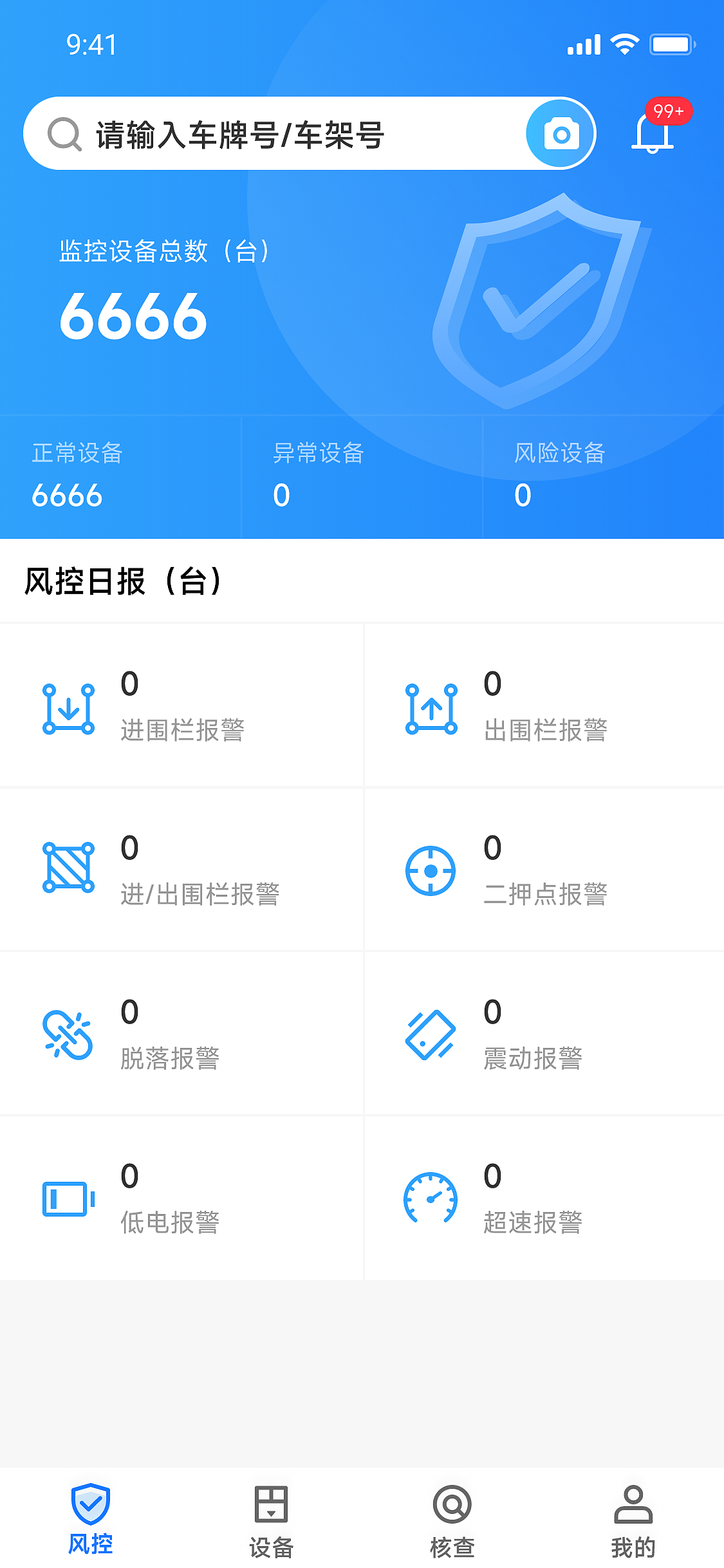Click the 低电报警 low battery icon

point(67,1199)
